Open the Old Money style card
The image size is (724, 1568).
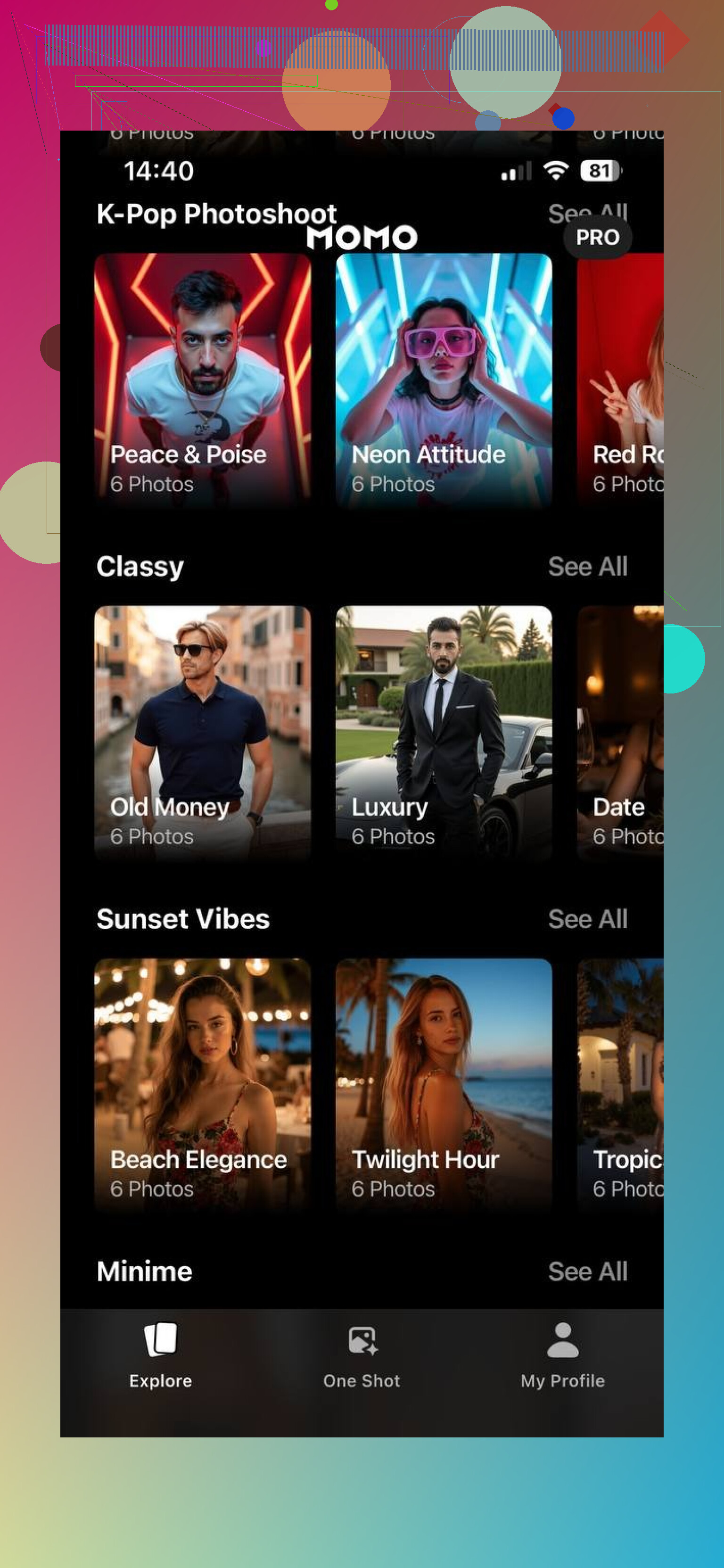pos(203,732)
